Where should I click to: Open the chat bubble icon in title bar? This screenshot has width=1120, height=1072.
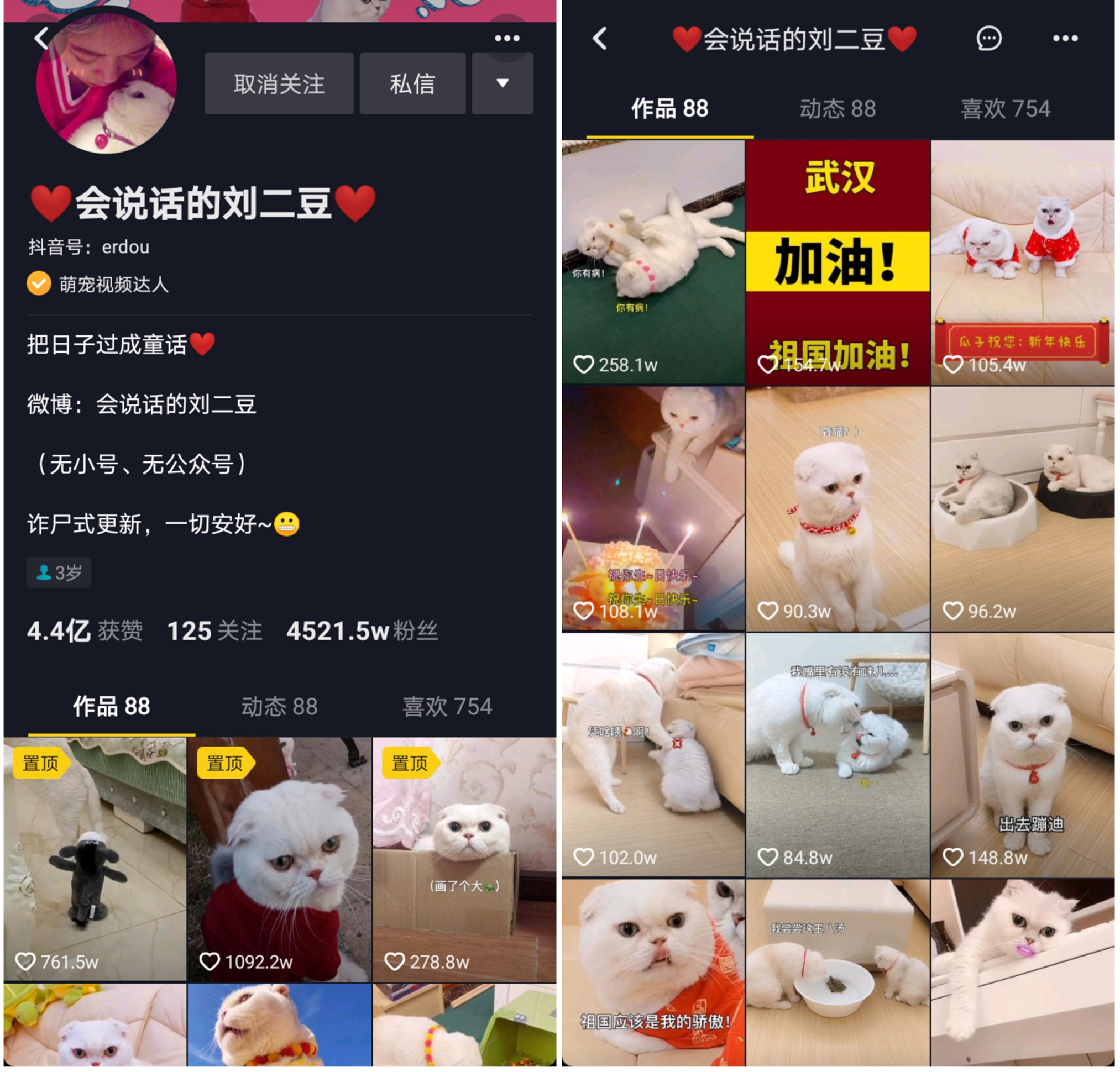click(988, 39)
